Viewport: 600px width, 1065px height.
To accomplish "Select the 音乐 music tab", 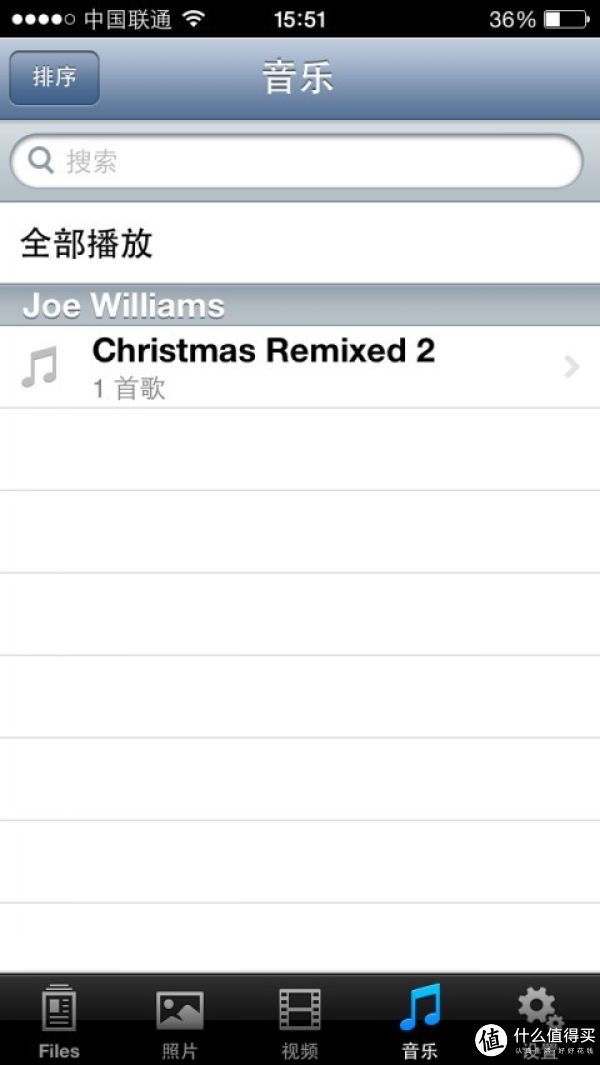I will pyautogui.click(x=419, y=1020).
